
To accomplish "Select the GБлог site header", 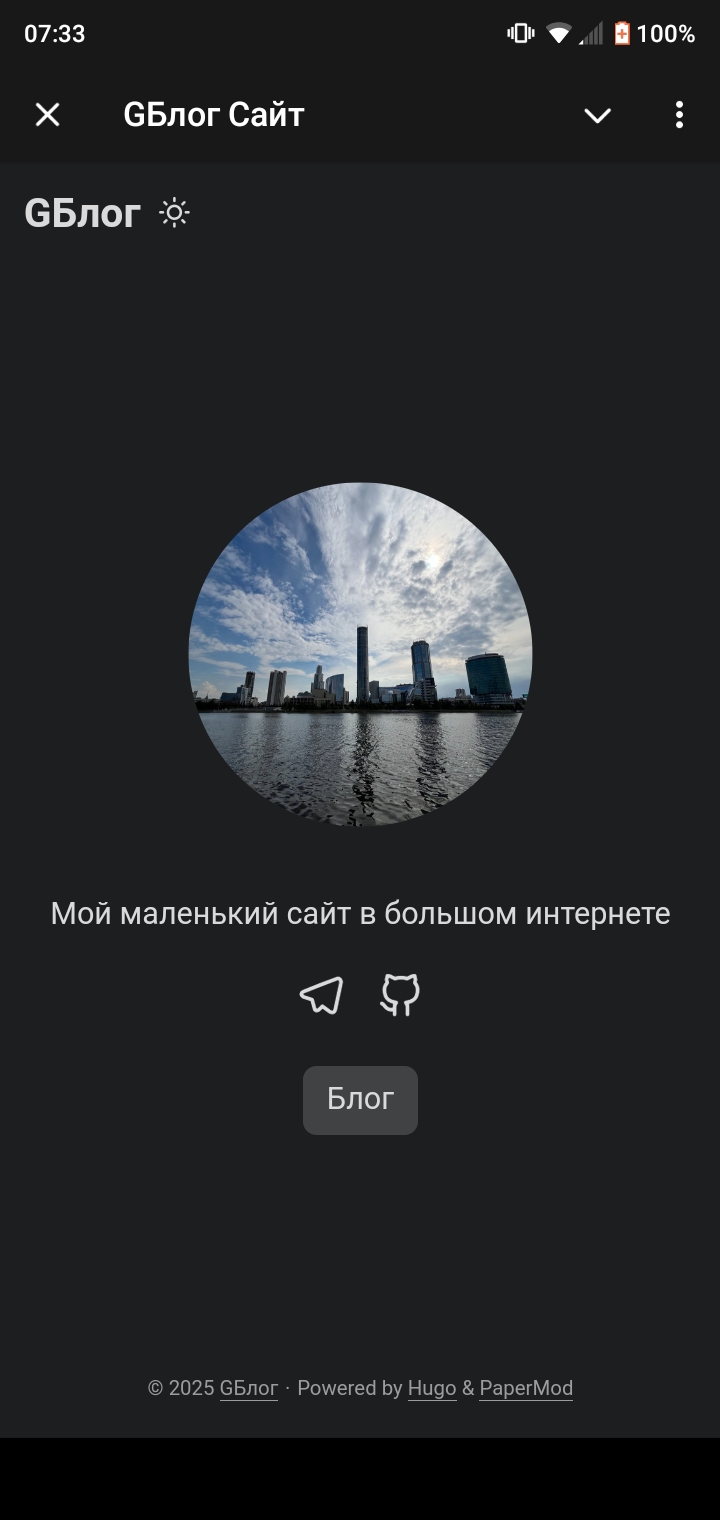I will tap(80, 213).
